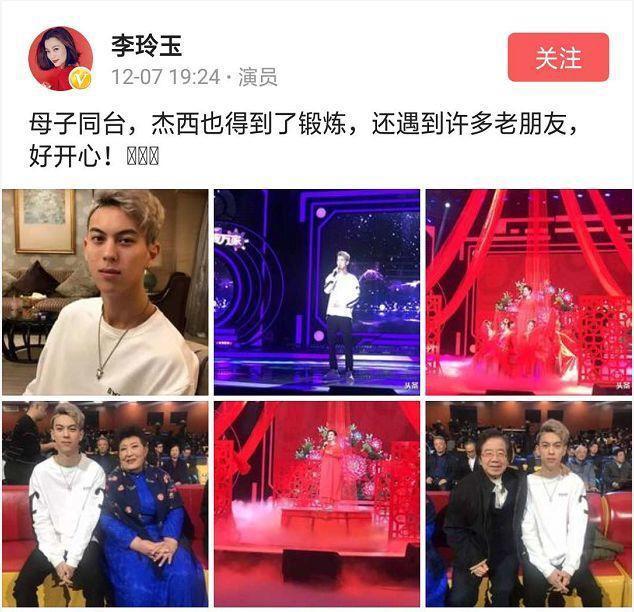Open 李玲玉's profile avatar
This screenshot has width=634, height=612.
(x=60, y=59)
